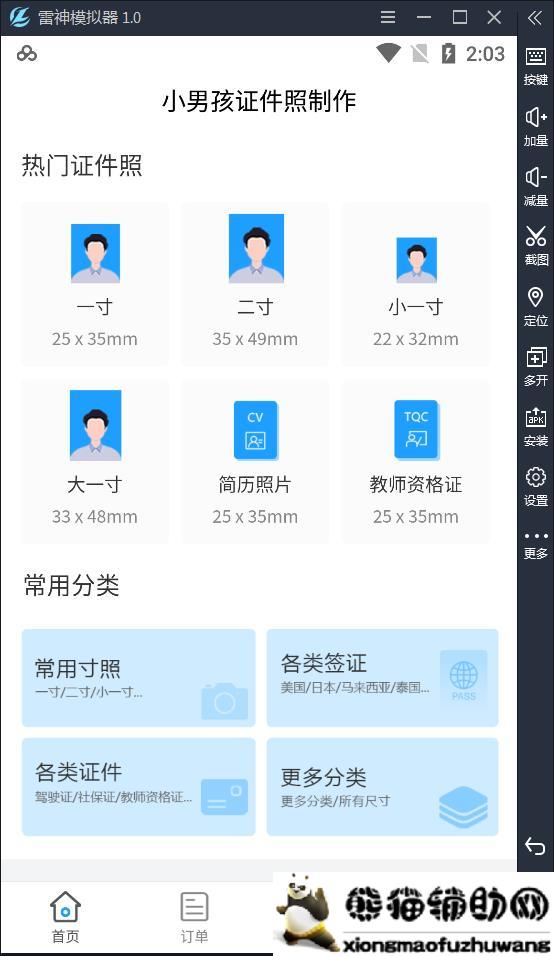
Task: Browse the 各类签证 visa category
Action: point(383,678)
